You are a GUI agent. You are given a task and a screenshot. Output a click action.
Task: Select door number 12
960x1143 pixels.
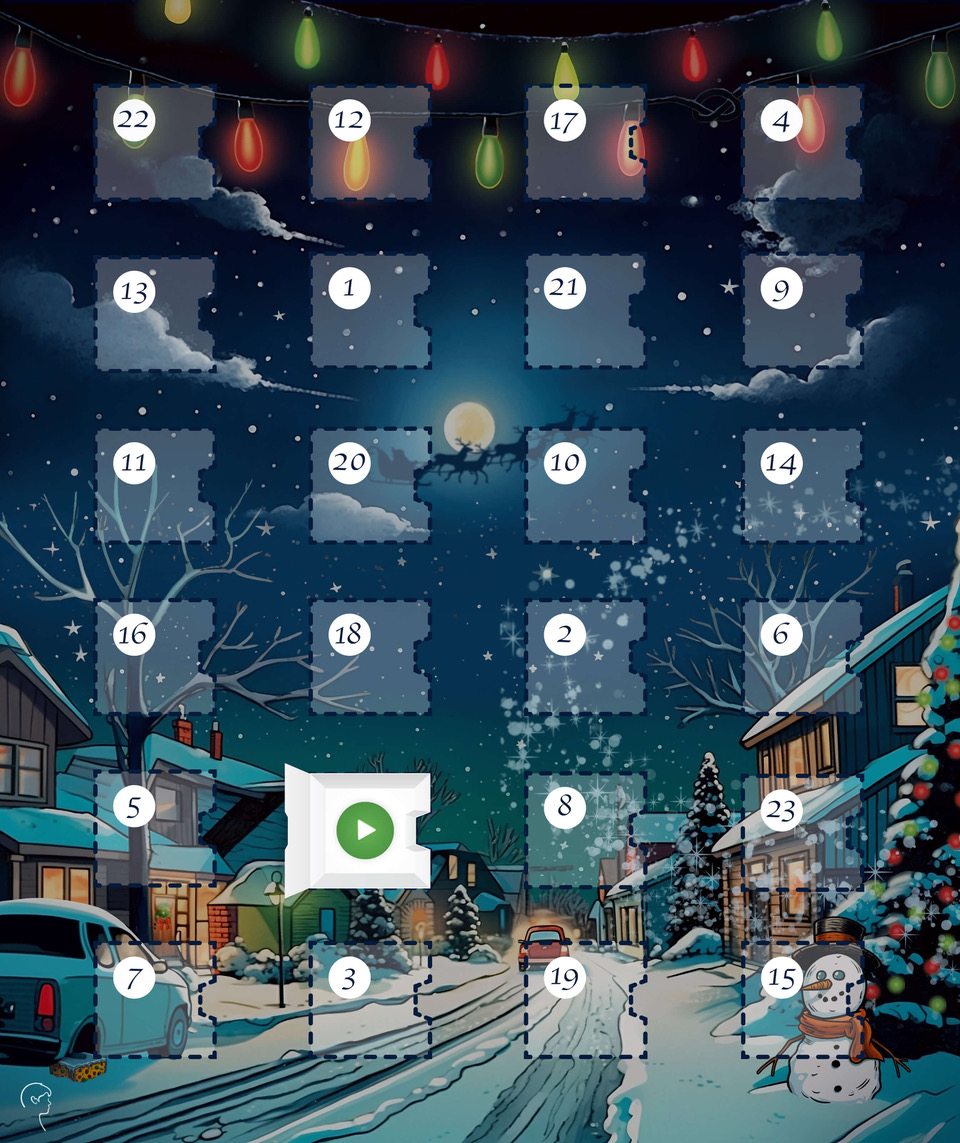tap(368, 142)
